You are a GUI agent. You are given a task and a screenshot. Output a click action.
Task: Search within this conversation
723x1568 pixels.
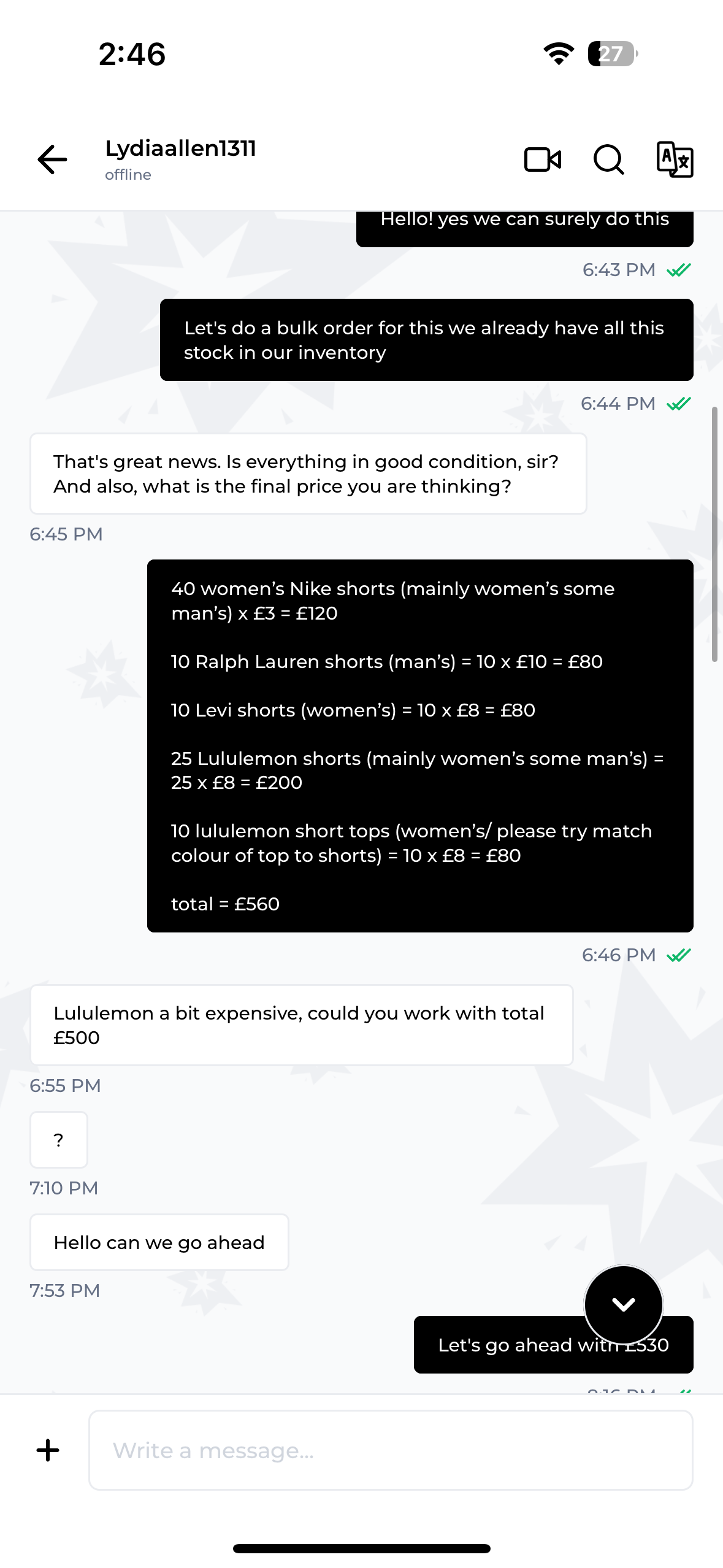click(609, 160)
